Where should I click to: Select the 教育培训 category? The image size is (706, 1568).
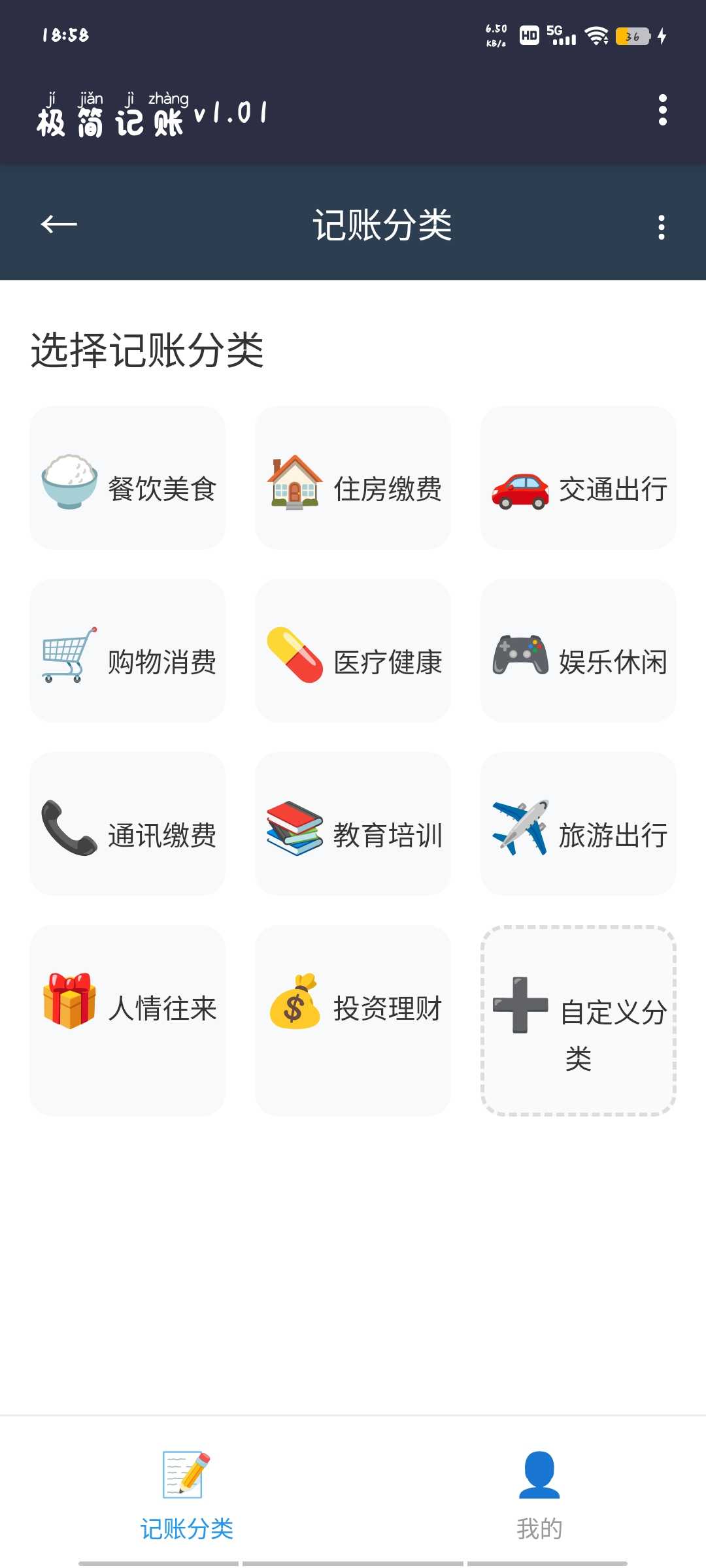coord(353,824)
